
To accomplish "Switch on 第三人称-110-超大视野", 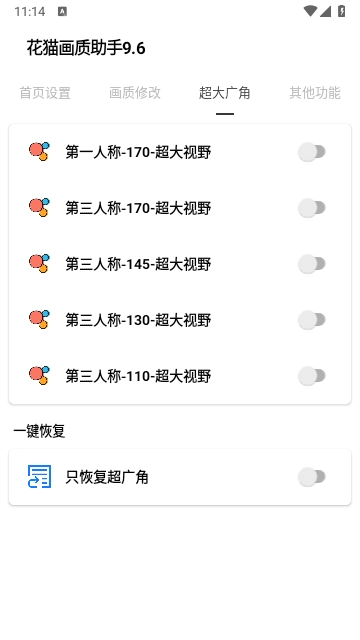I will (312, 376).
